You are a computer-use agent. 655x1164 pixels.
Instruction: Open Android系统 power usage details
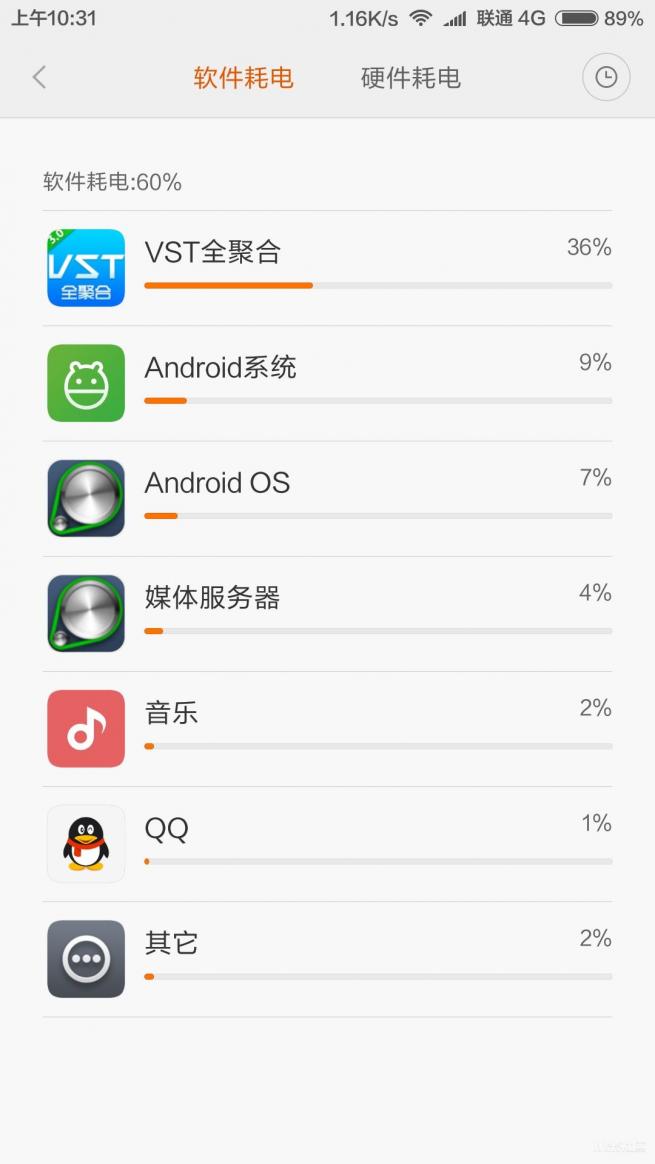point(327,383)
